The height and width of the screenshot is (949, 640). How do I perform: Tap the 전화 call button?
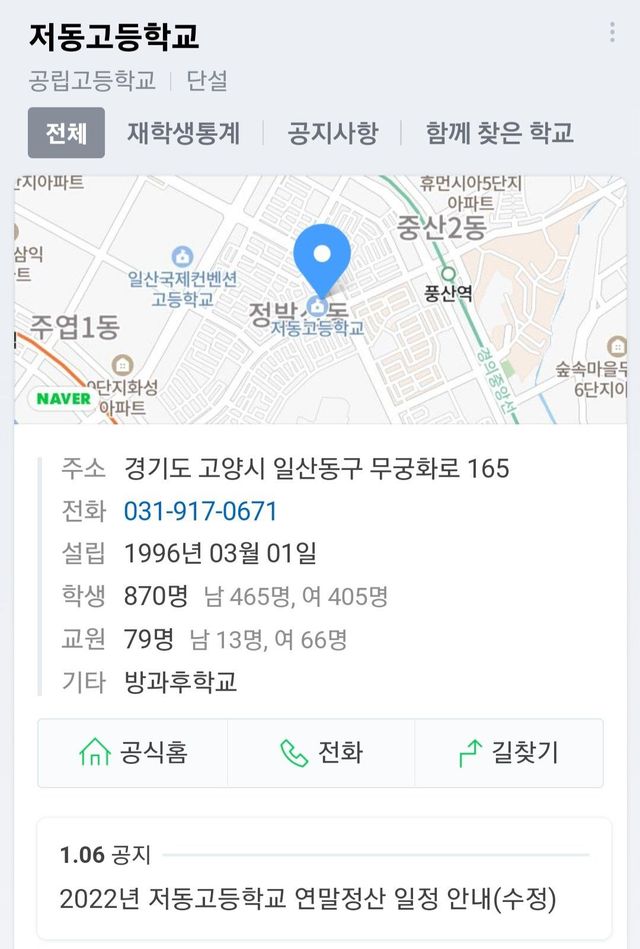(x=321, y=753)
